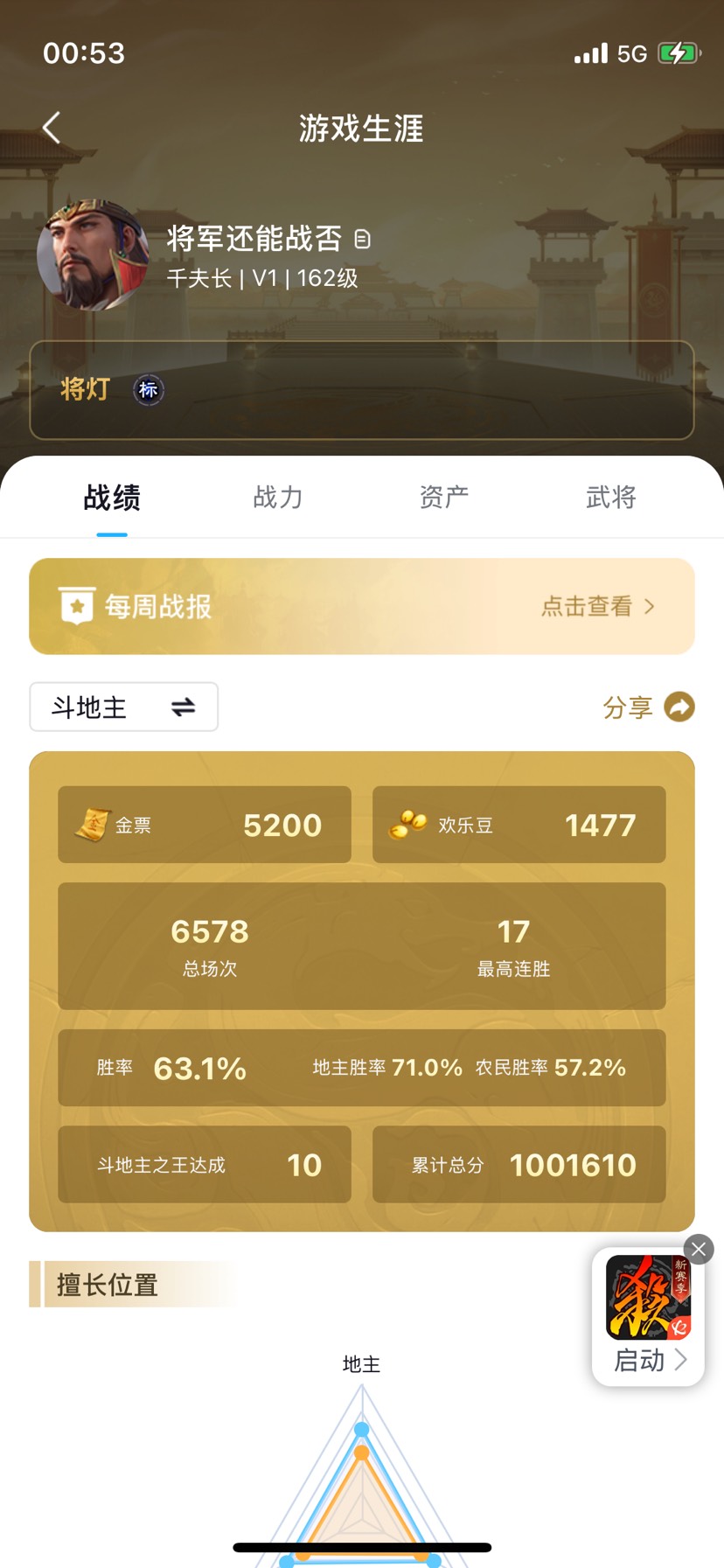
Task: Dismiss the floating game launcher
Action: point(698,1249)
